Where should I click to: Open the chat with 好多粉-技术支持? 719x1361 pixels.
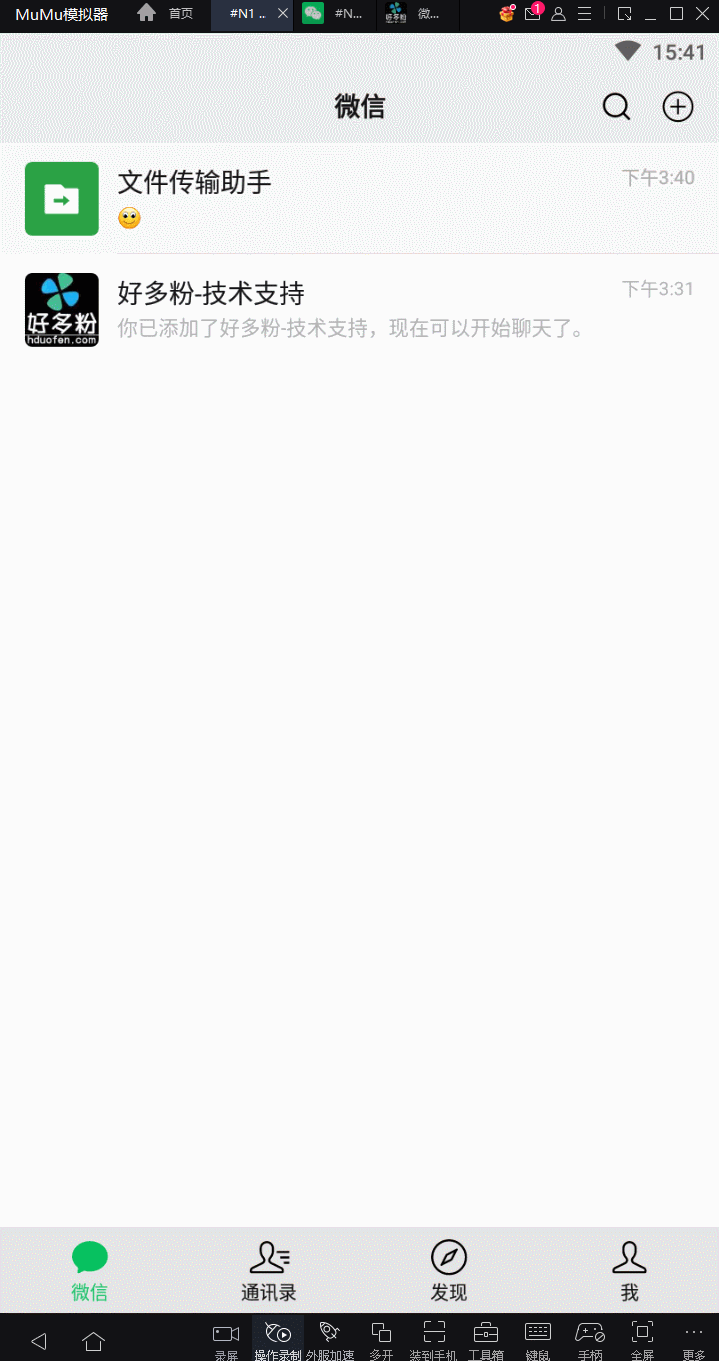pyautogui.click(x=359, y=310)
